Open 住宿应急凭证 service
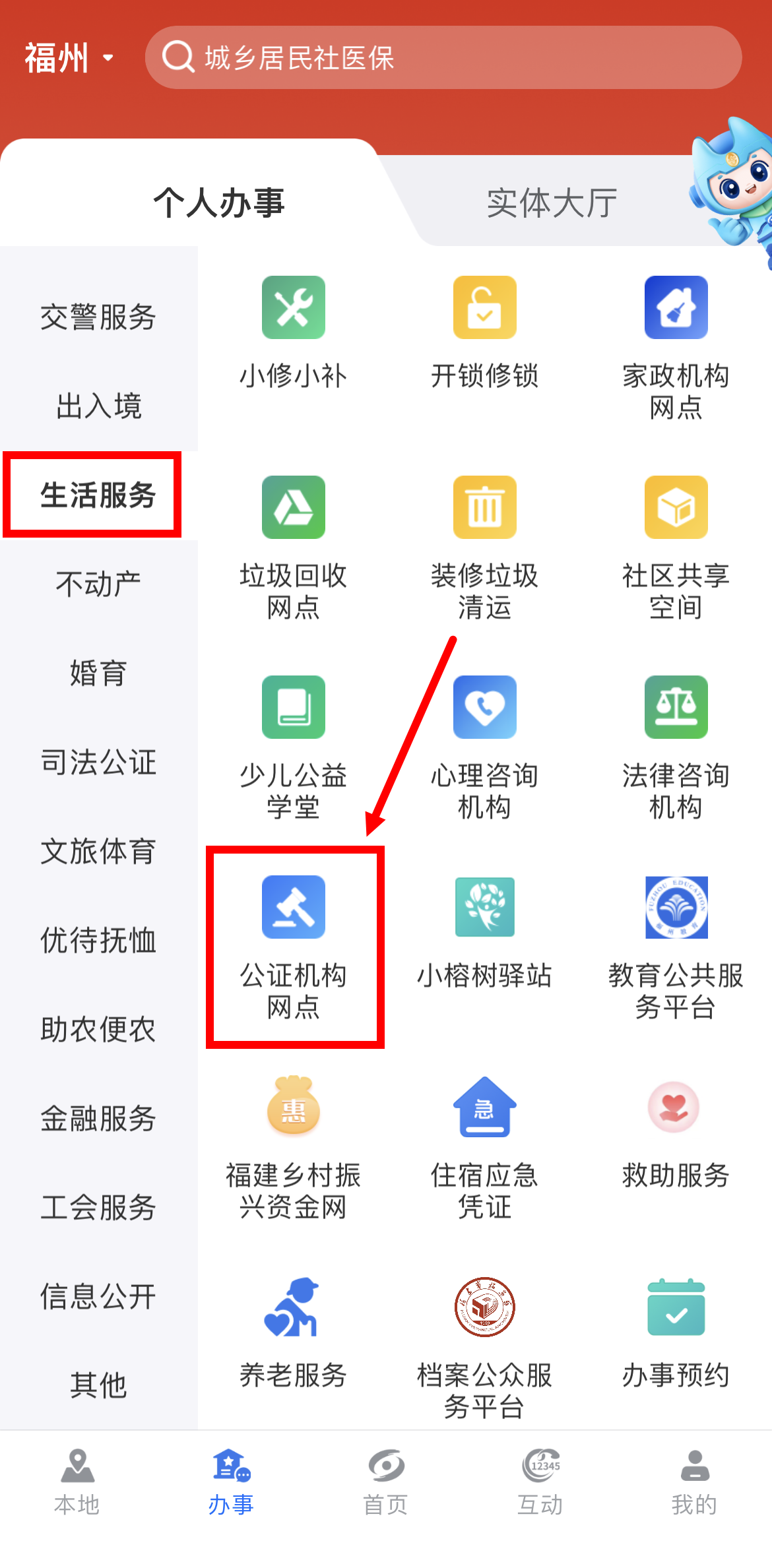Screen dimensions: 772x1568 pyautogui.click(x=484, y=1146)
